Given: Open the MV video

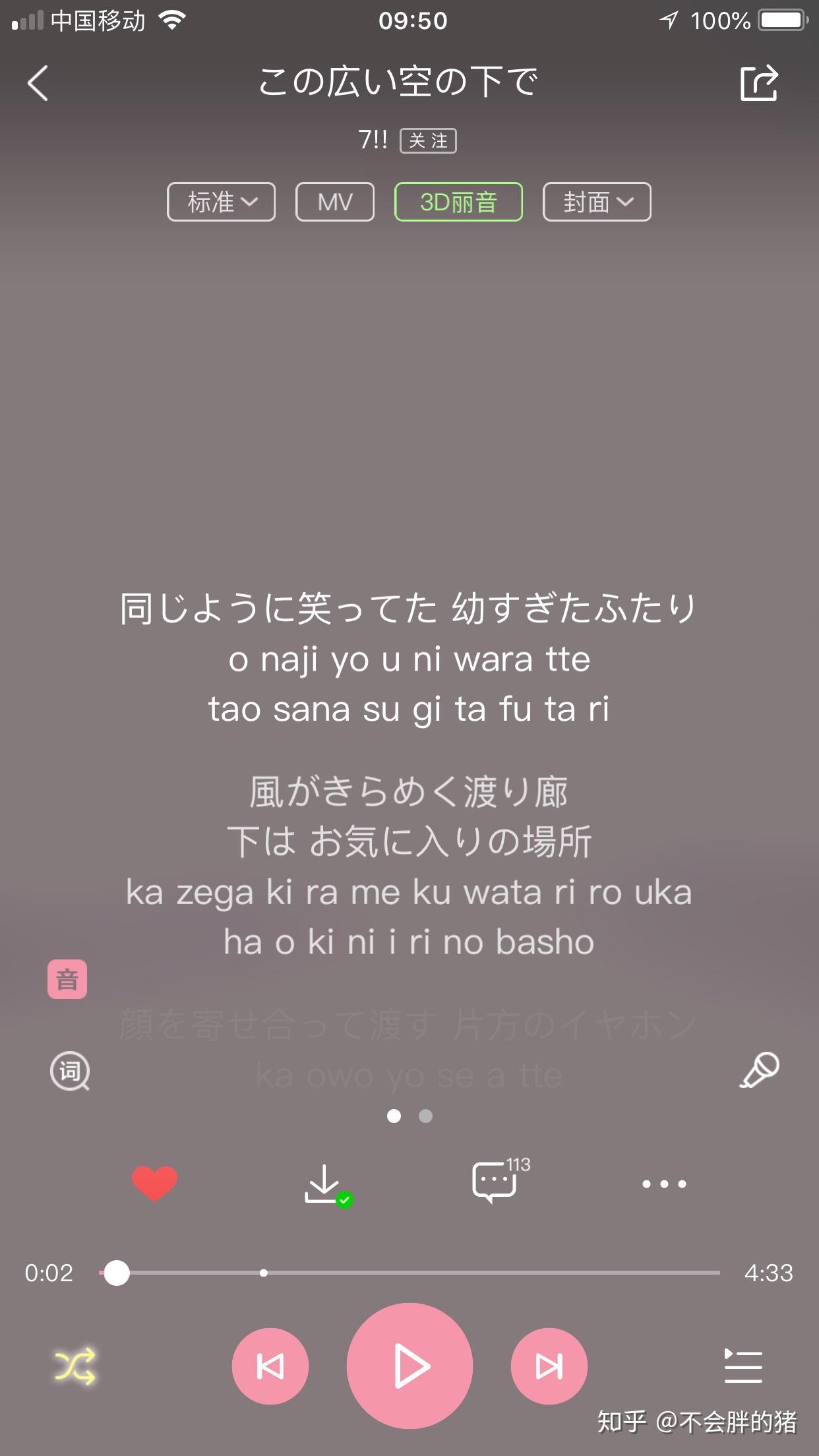Looking at the screenshot, I should click(x=335, y=202).
